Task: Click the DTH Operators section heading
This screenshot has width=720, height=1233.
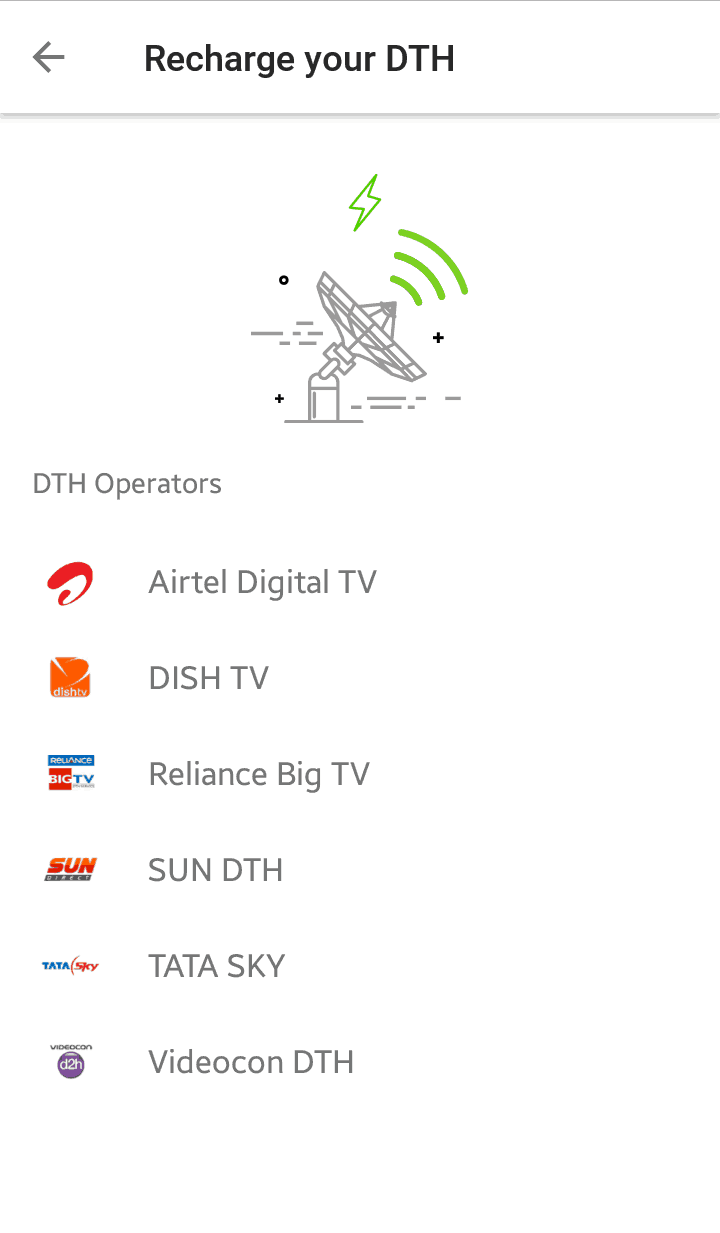Action: [126, 483]
